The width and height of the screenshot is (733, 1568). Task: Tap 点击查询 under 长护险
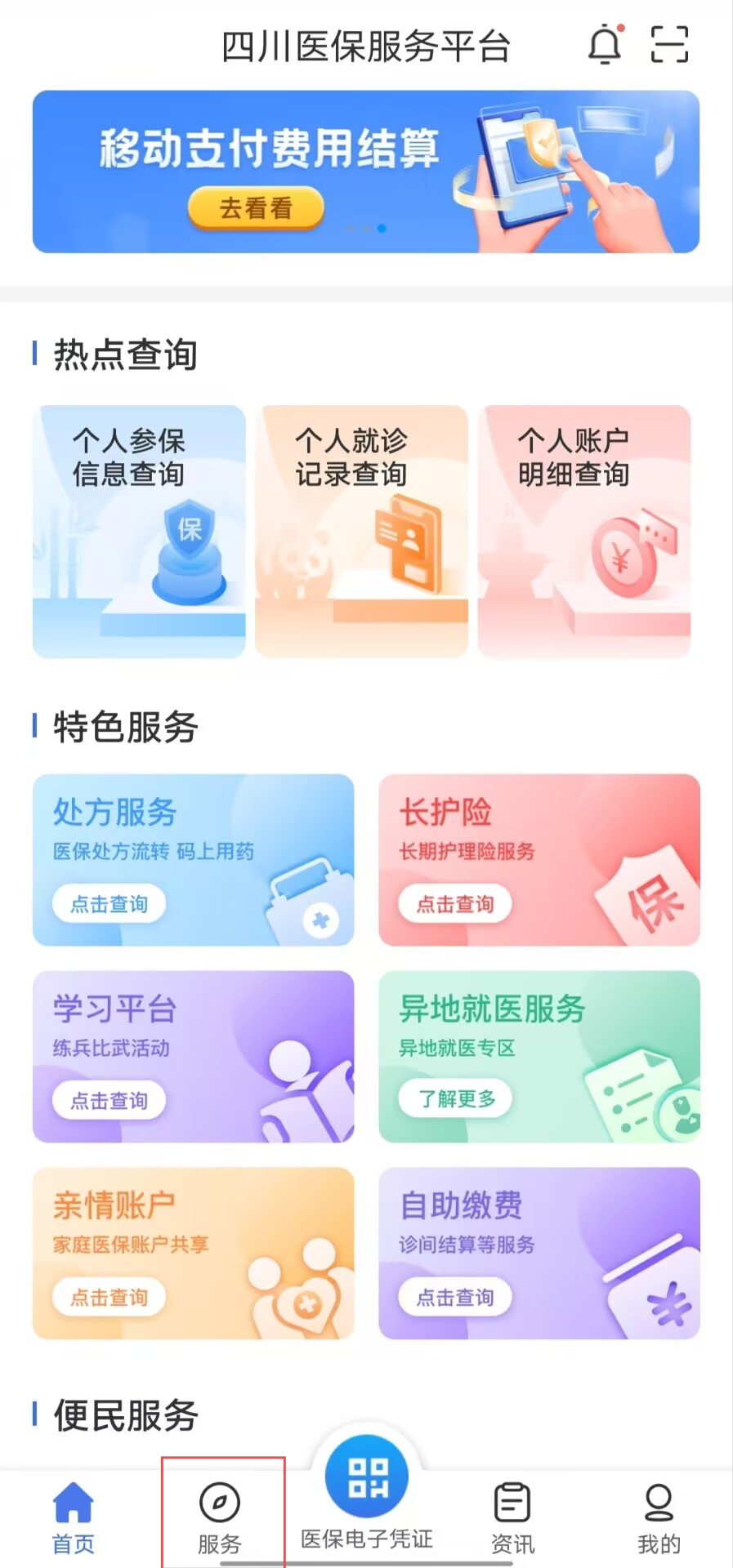tap(455, 904)
